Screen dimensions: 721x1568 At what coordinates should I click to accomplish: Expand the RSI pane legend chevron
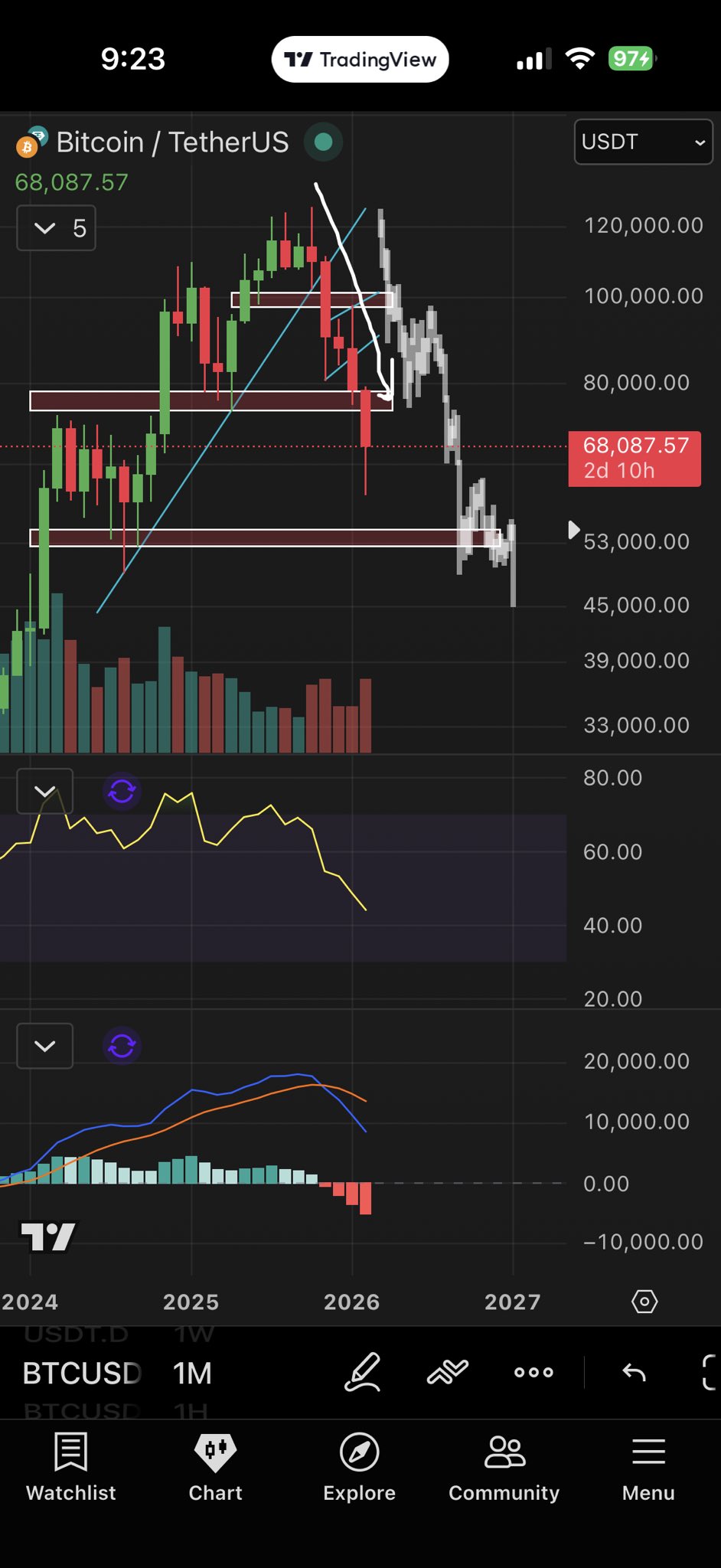click(x=45, y=791)
